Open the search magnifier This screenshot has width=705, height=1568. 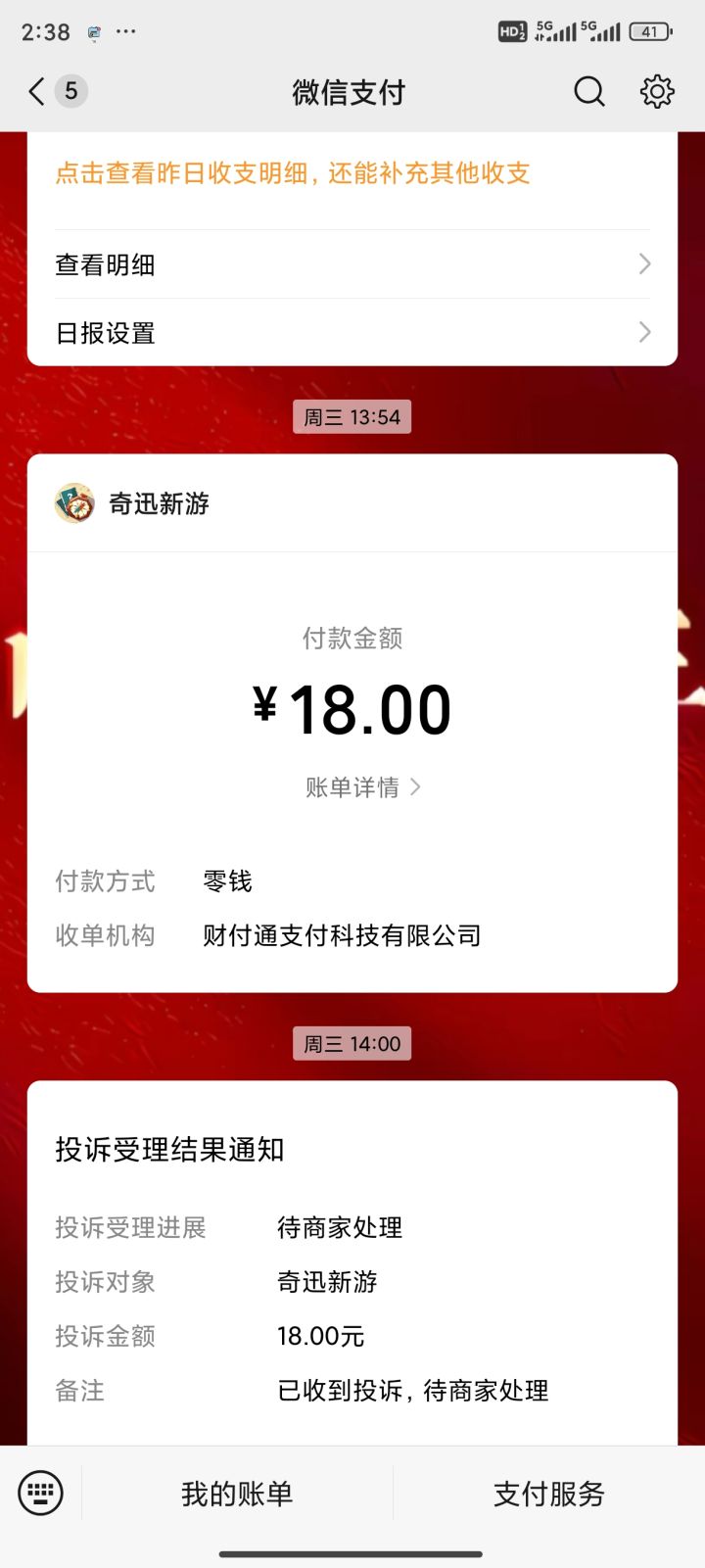tap(589, 91)
